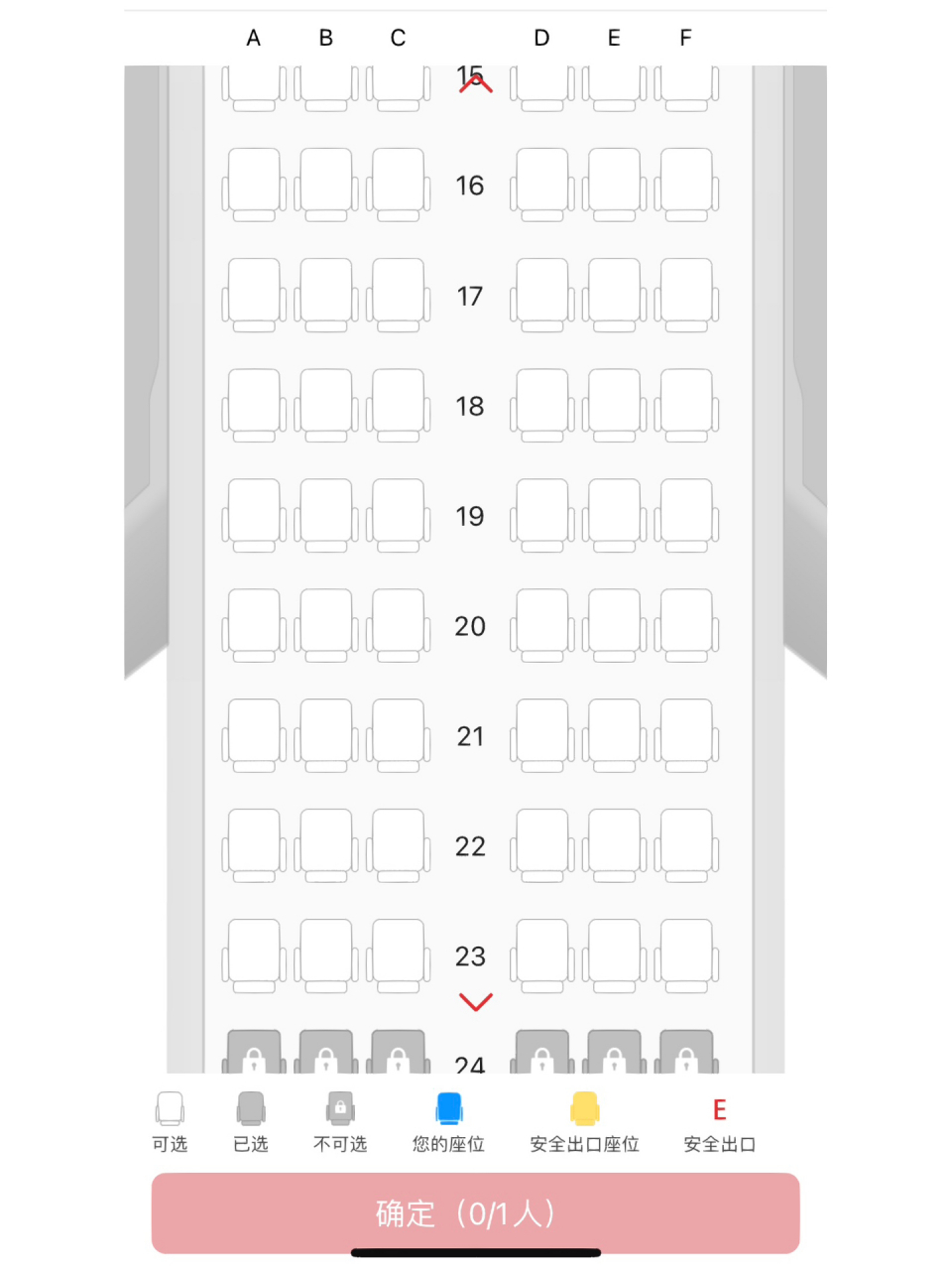Screen dimensions: 952x1270
Task: Pick seat 17D
Action: click(542, 294)
